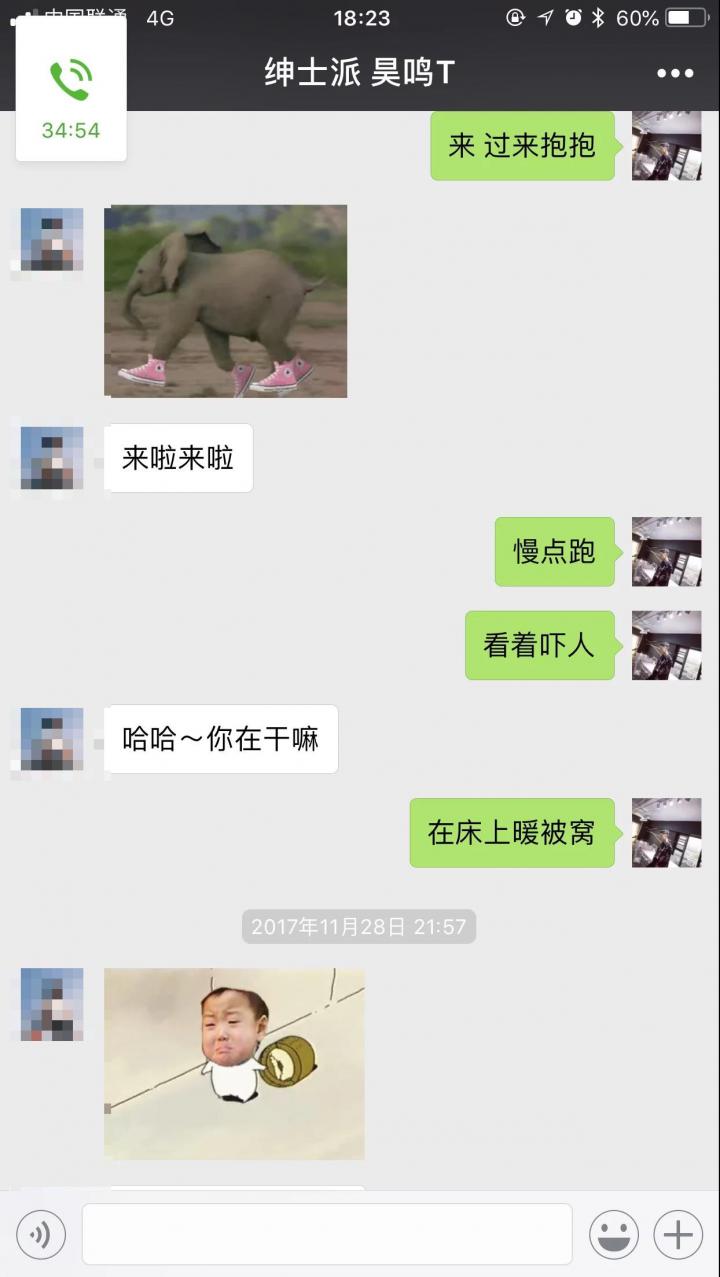720x1277 pixels.
Task: Switch to voice message input
Action: click(40, 1235)
